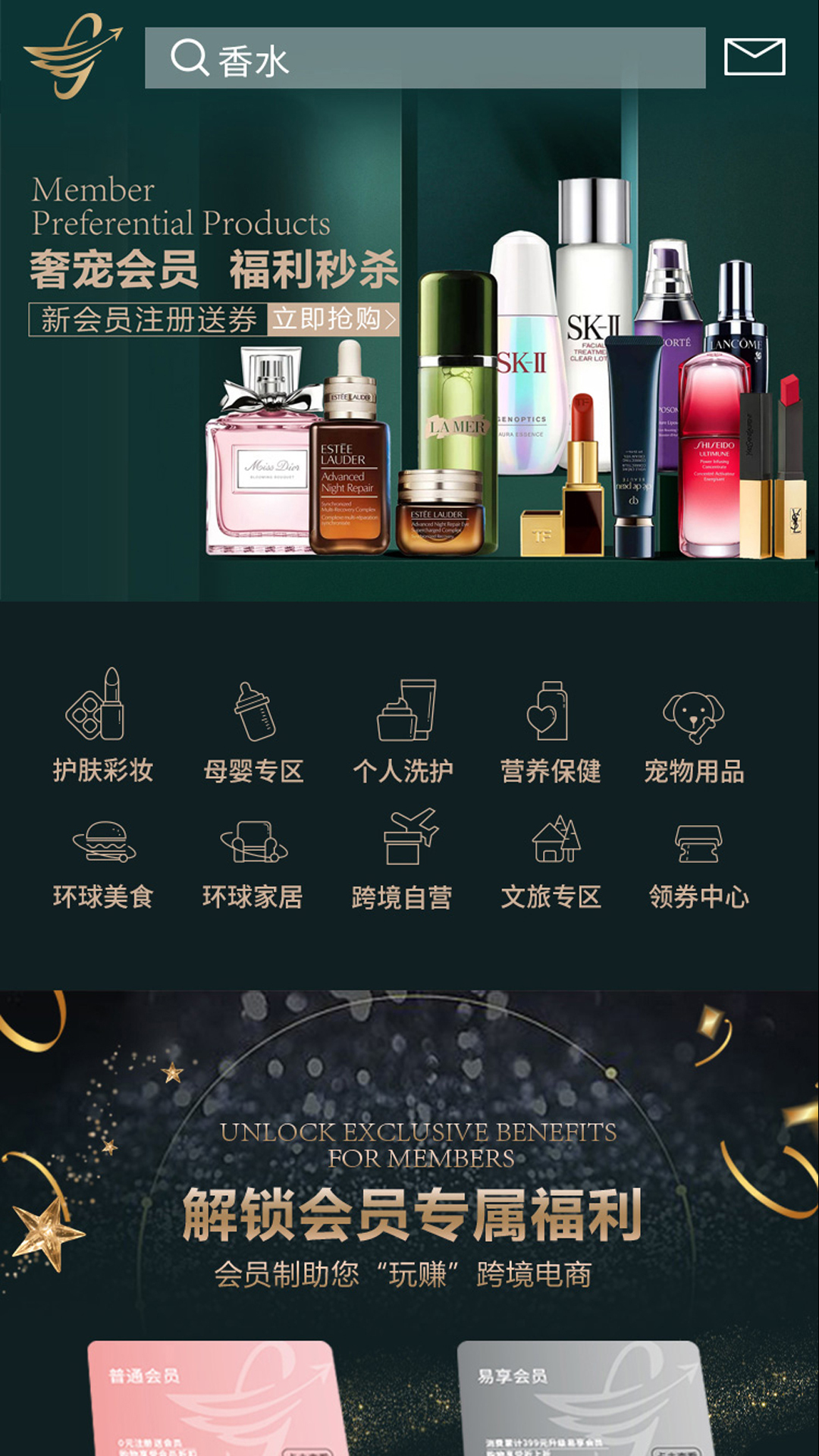
Task: Tap the 营养保健 health icon
Action: coord(551,713)
